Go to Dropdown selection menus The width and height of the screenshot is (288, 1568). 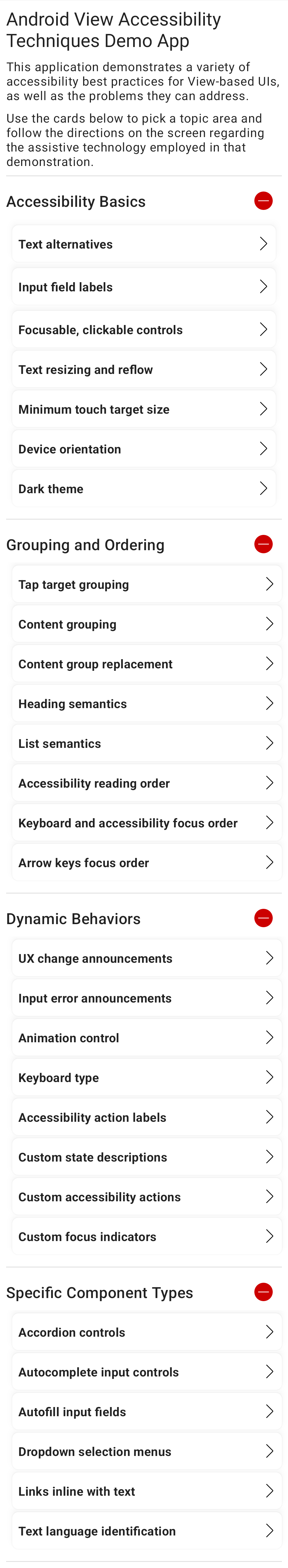click(146, 1452)
